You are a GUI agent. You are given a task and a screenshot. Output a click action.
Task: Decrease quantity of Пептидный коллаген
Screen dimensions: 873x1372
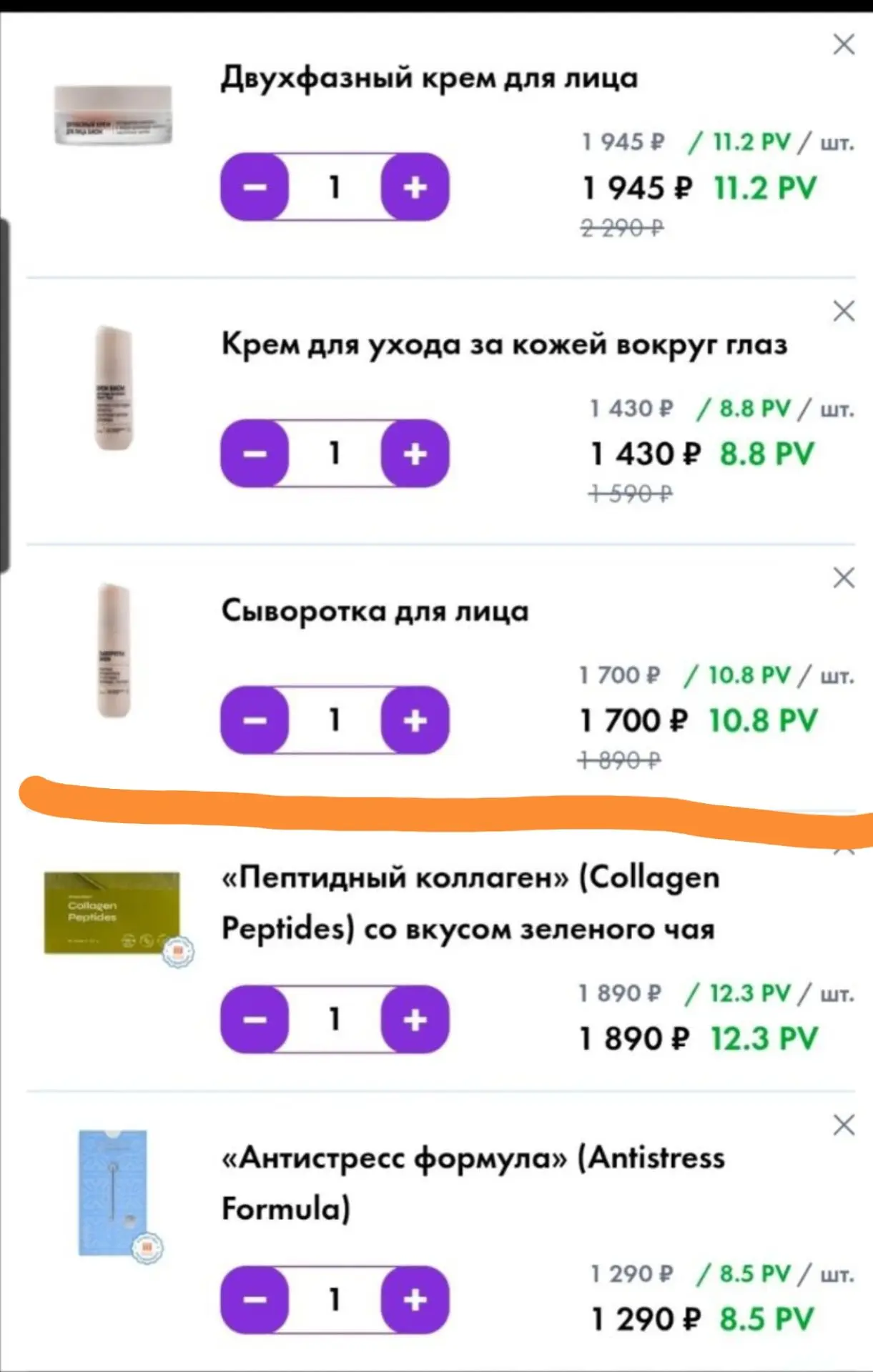(255, 1019)
